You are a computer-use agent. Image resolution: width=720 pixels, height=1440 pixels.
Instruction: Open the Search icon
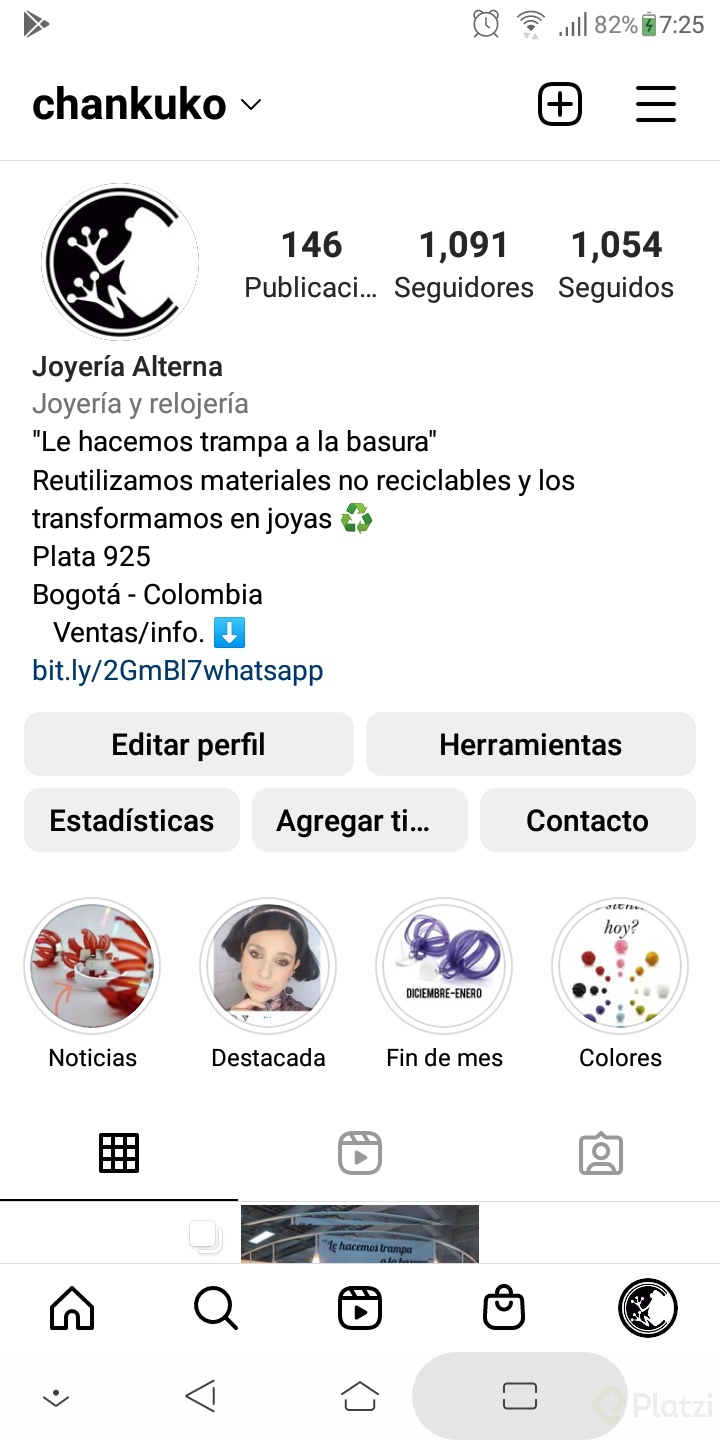click(216, 1307)
